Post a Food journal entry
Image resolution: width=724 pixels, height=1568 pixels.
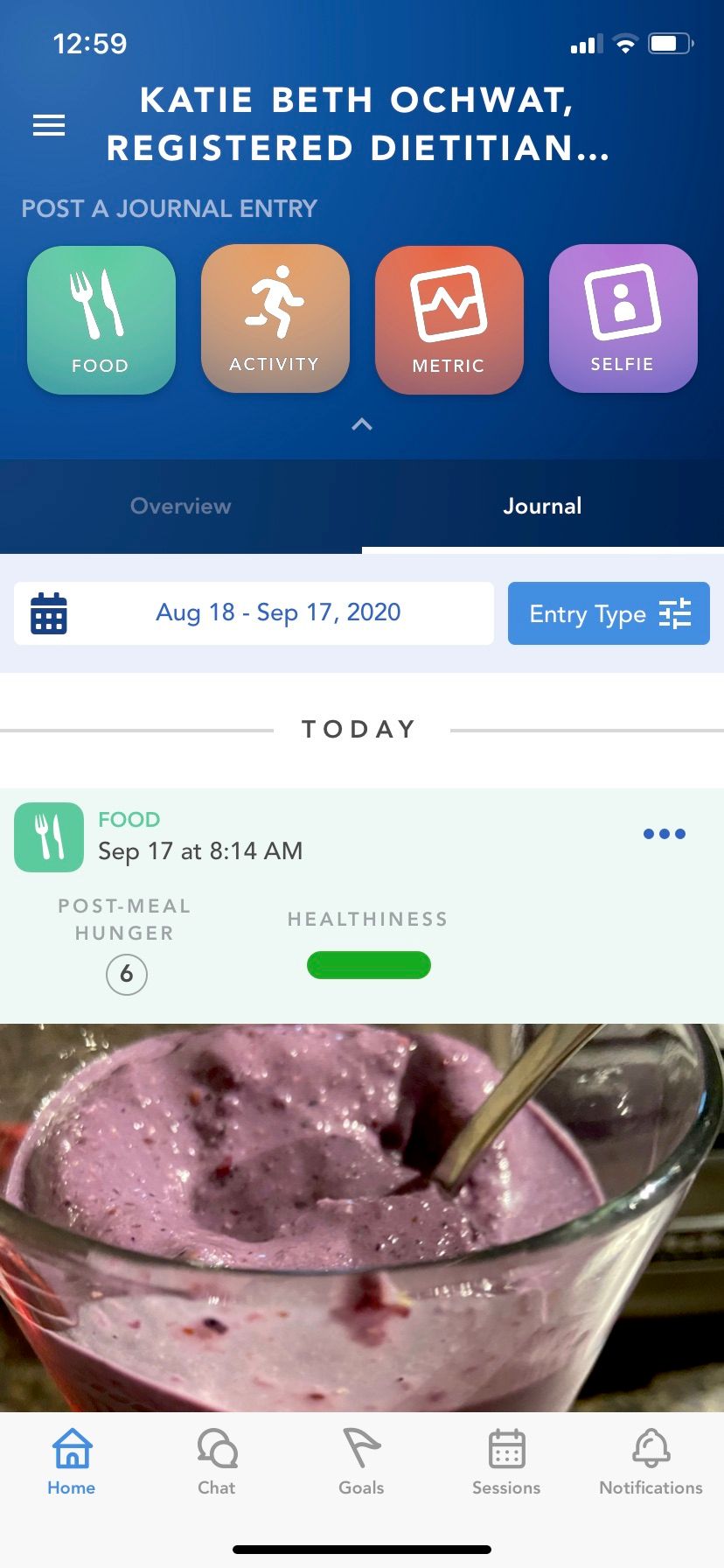[101, 319]
